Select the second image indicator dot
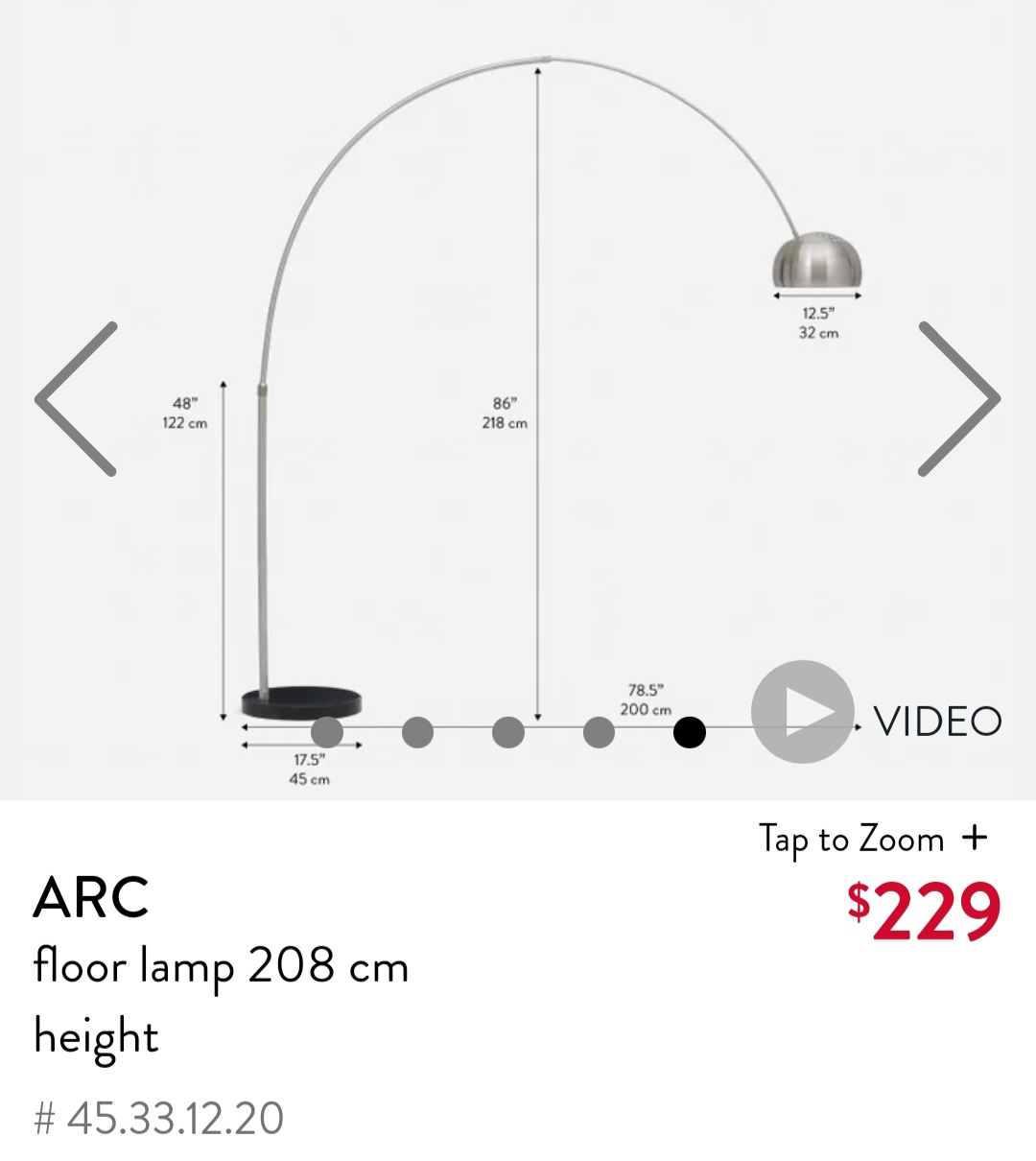This screenshot has height=1161, width=1036. 417,732
